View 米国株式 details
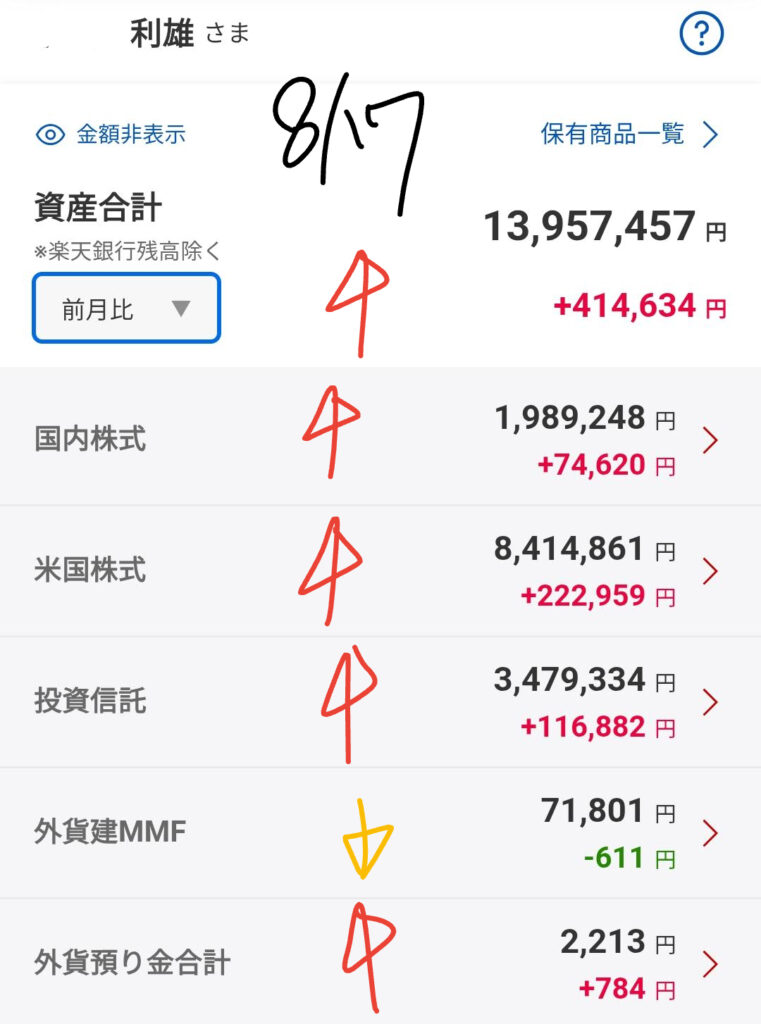 coord(380,571)
